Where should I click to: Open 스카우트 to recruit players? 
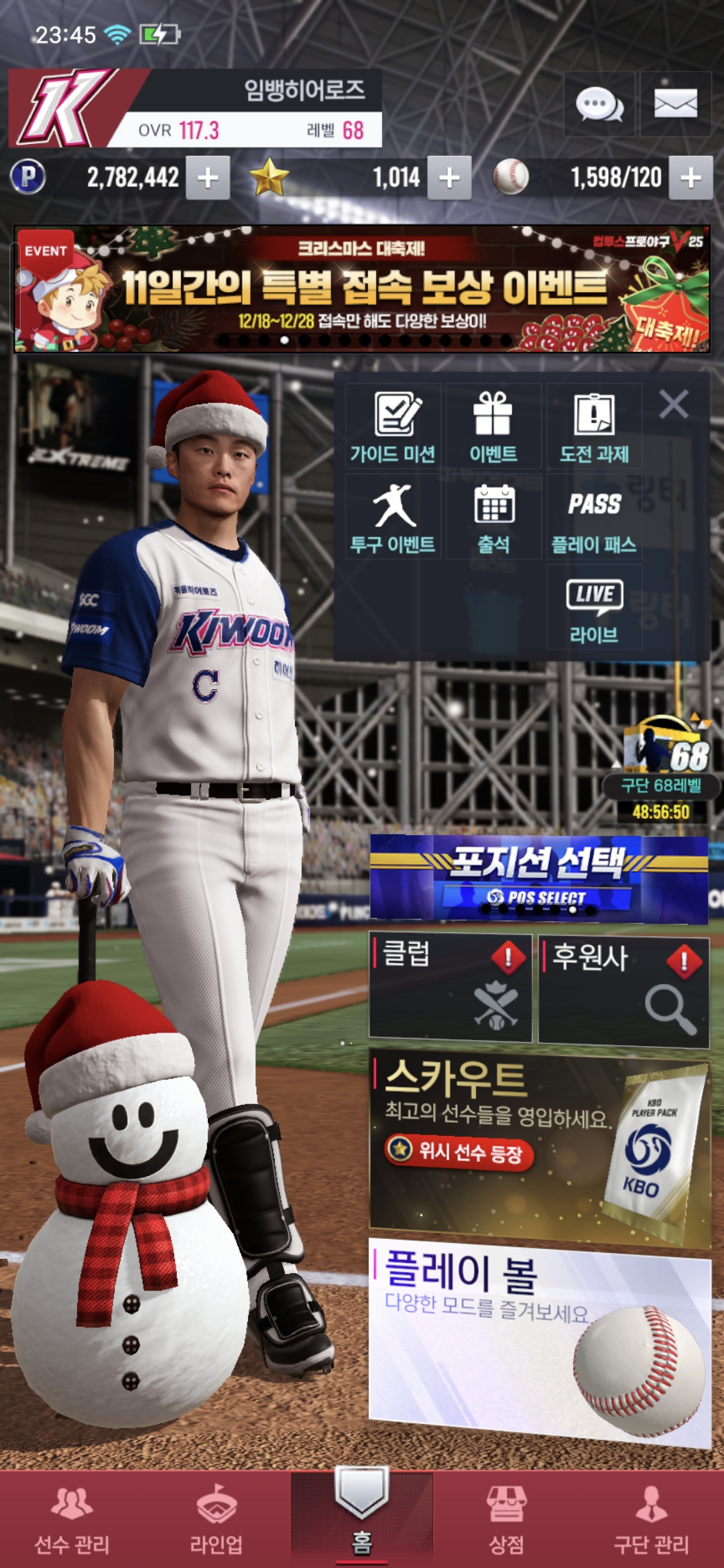click(x=539, y=1146)
